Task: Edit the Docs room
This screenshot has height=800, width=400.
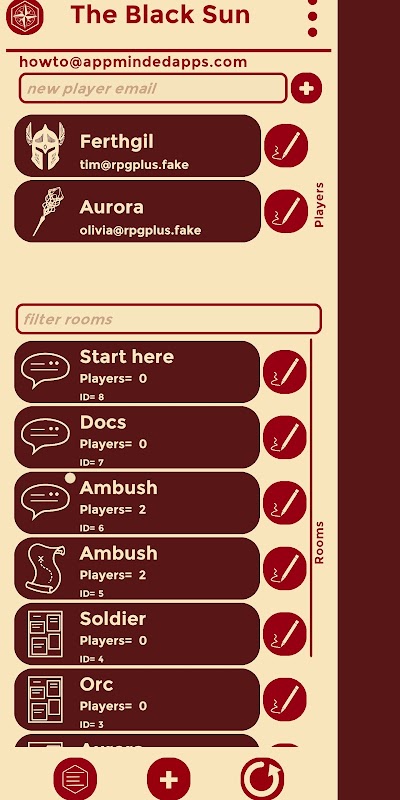Action: tap(285, 437)
